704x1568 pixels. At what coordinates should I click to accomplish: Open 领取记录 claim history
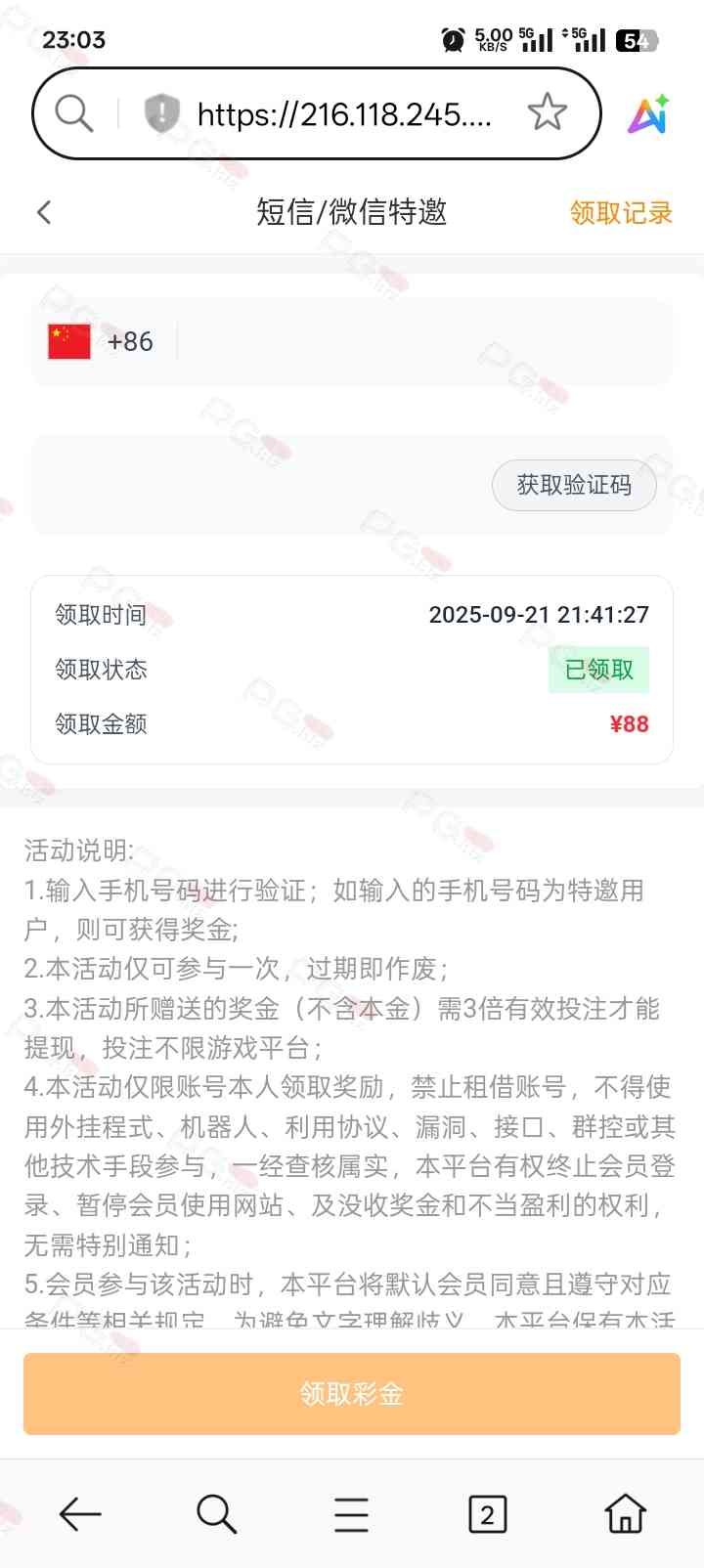pyautogui.click(x=621, y=212)
